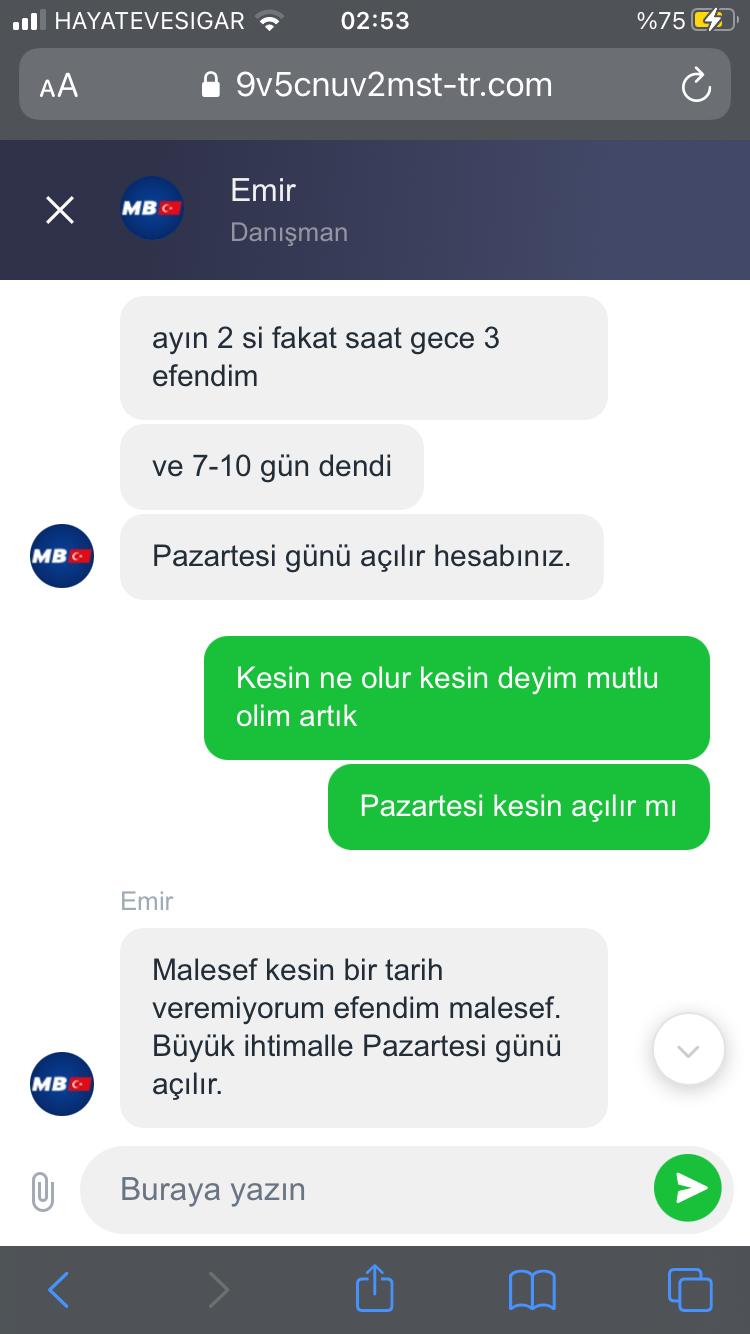The width and height of the screenshot is (750, 1334).
Task: Tap the paperclip attach icon
Action: point(42,1190)
